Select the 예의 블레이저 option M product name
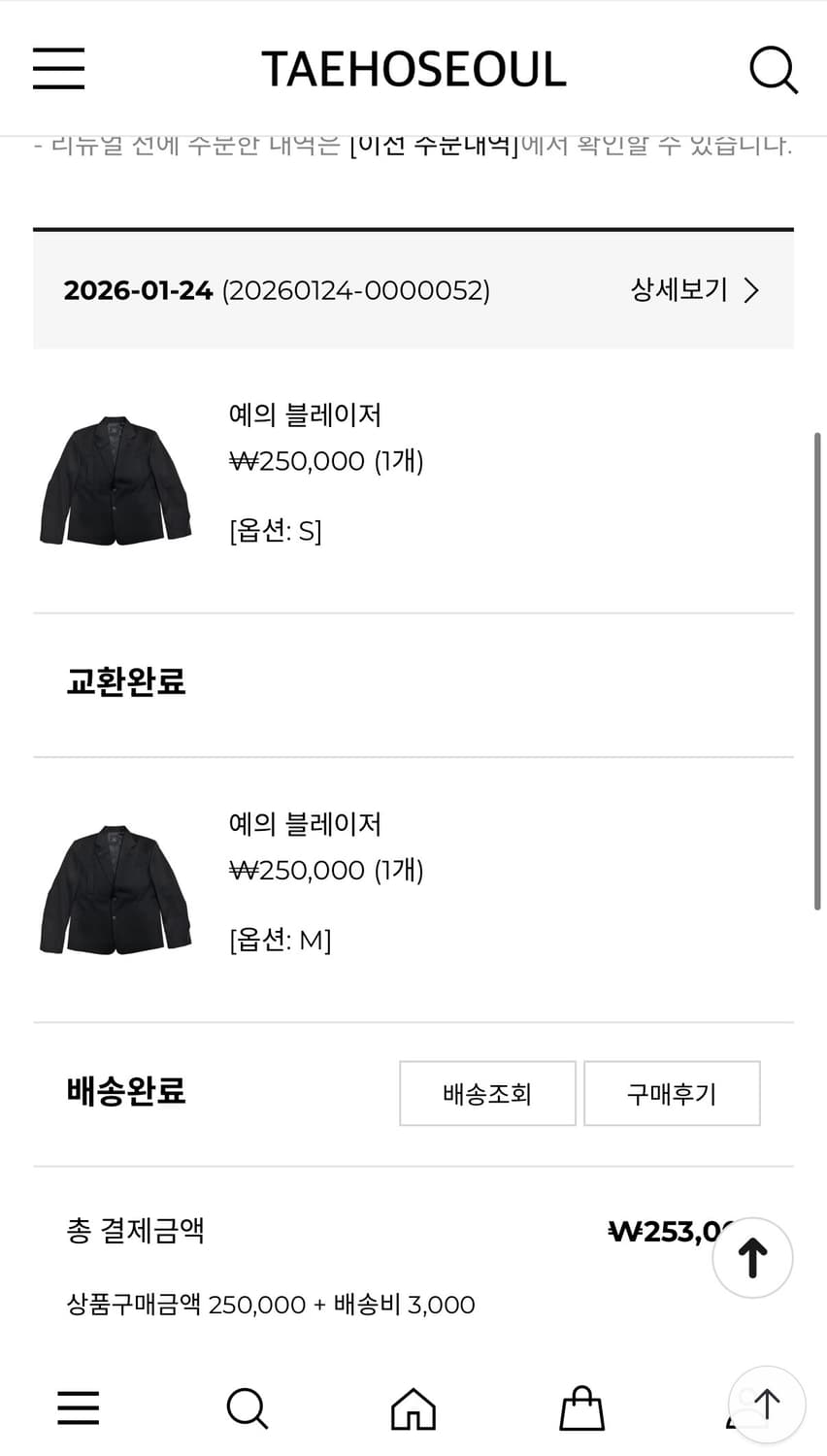Image resolution: width=827 pixels, height=1456 pixels. click(x=304, y=824)
